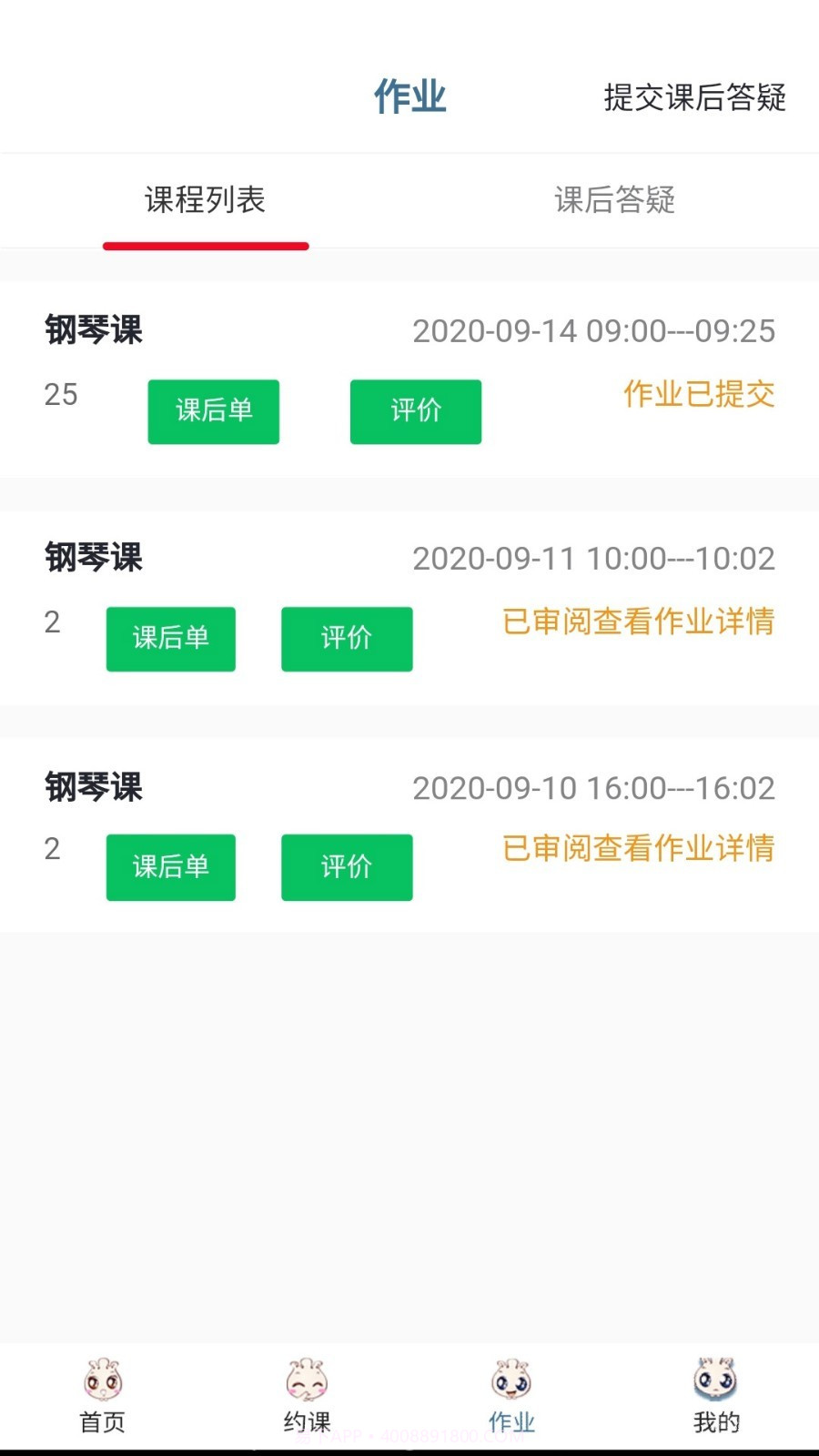Screen dimensions: 819x1456
Task: Tap the 作业 page title at top
Action: coord(409,96)
